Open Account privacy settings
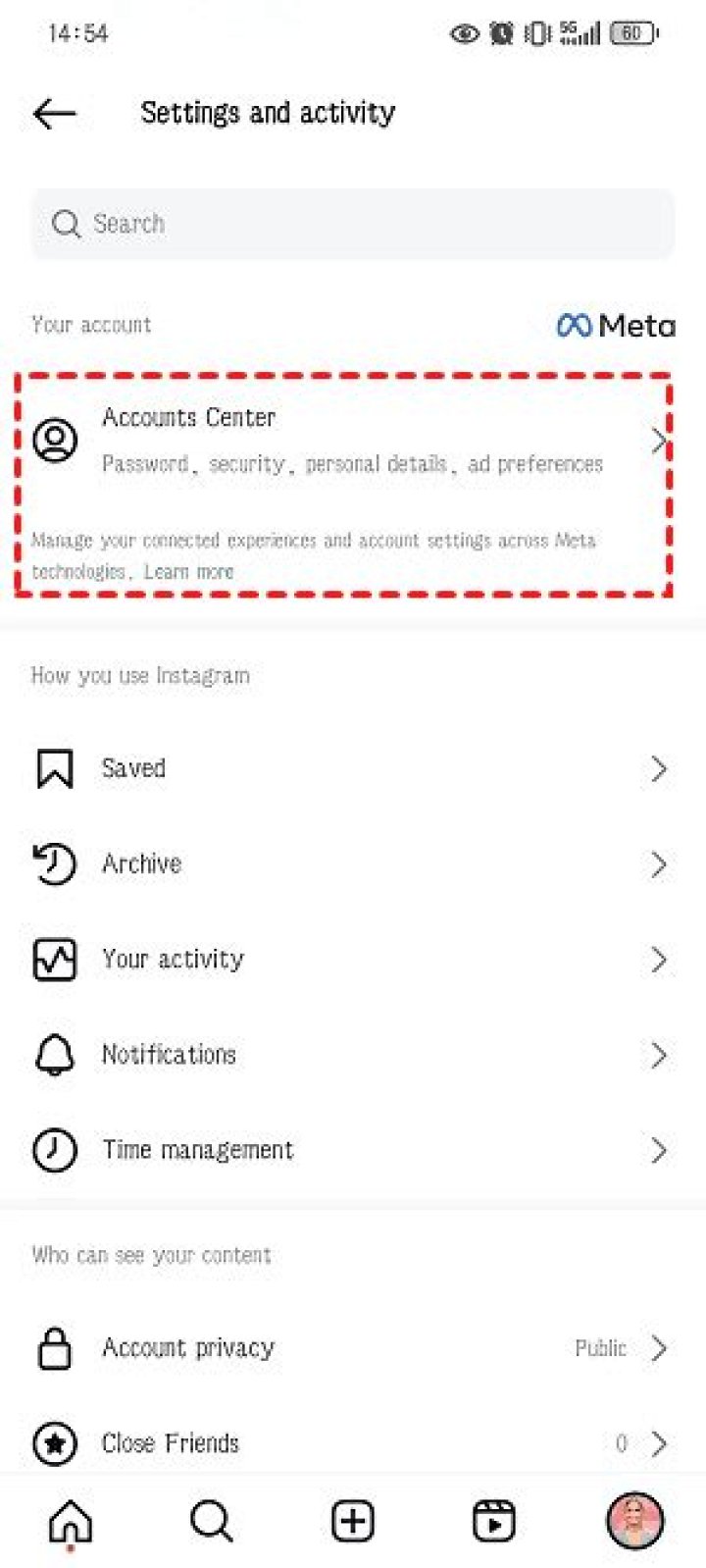Screen dimensions: 706x1568 (x=353, y=1347)
